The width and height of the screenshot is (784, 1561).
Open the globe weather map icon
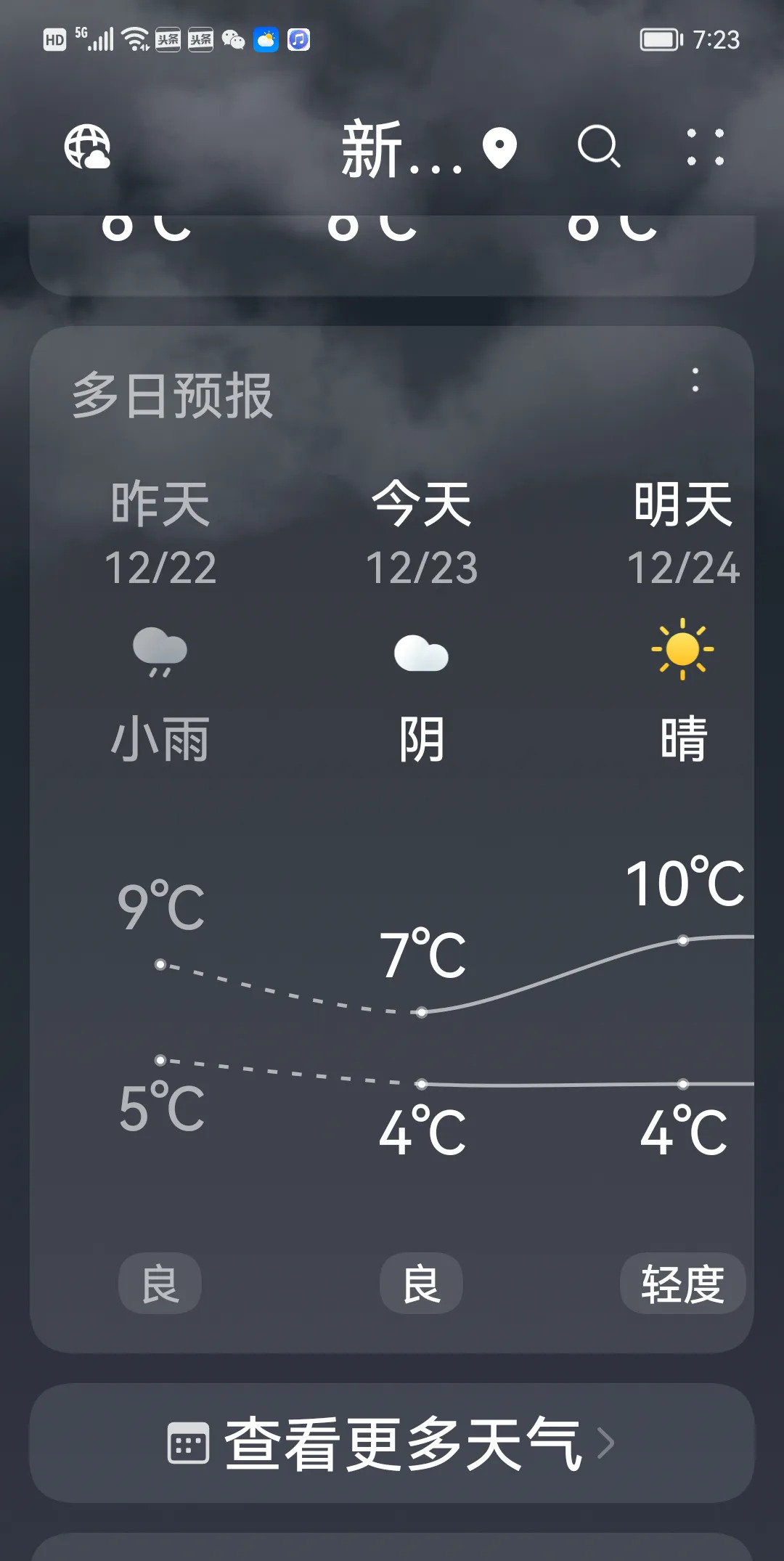87,147
